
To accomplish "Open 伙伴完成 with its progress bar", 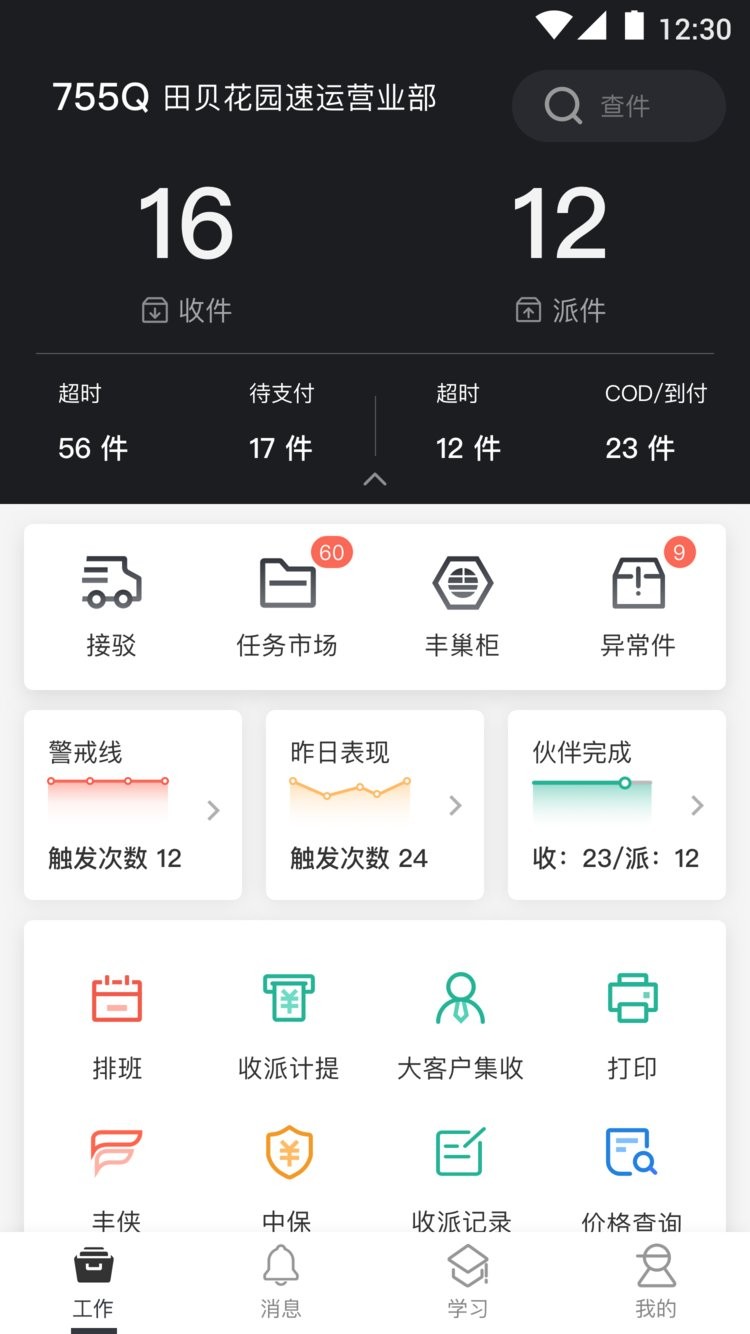I will tap(616, 805).
